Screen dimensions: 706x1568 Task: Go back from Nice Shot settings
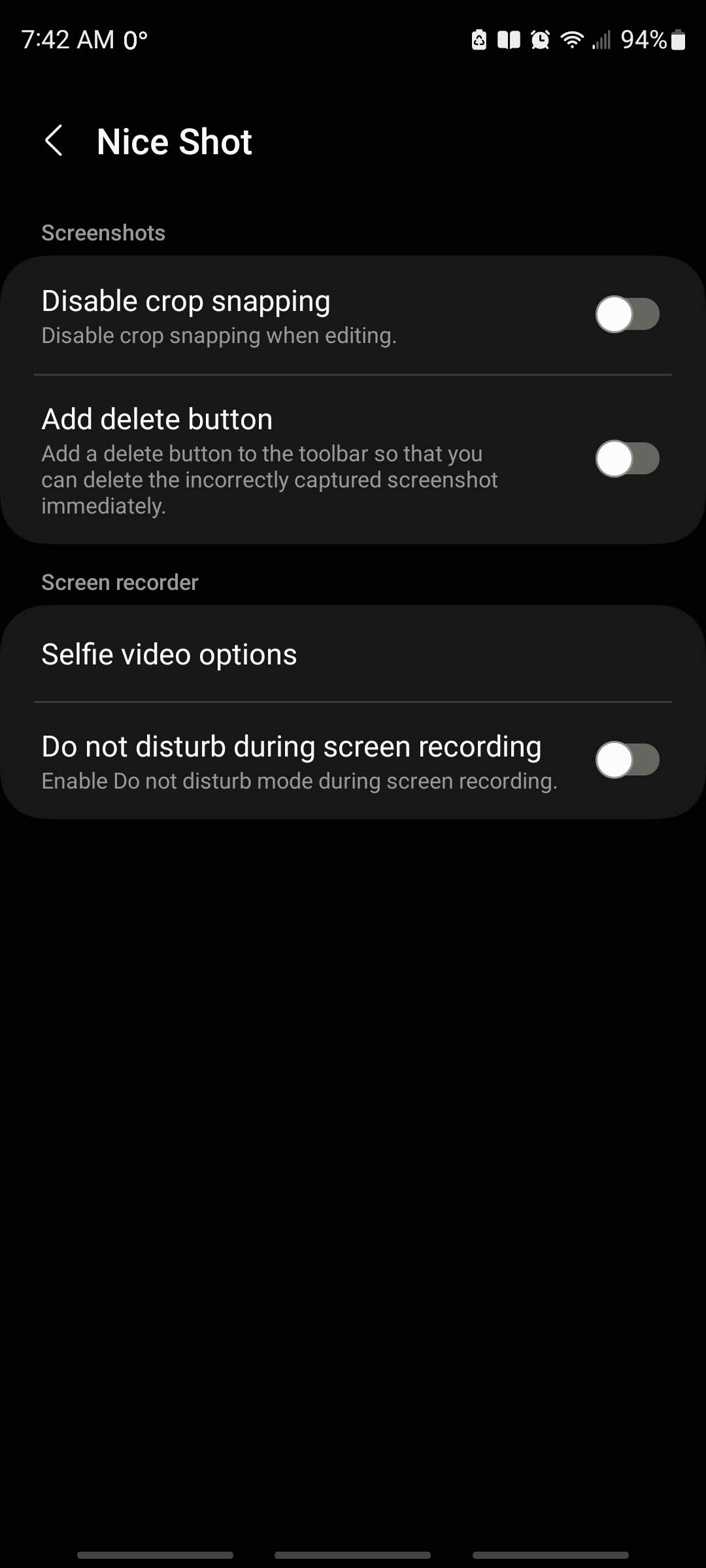(x=54, y=141)
